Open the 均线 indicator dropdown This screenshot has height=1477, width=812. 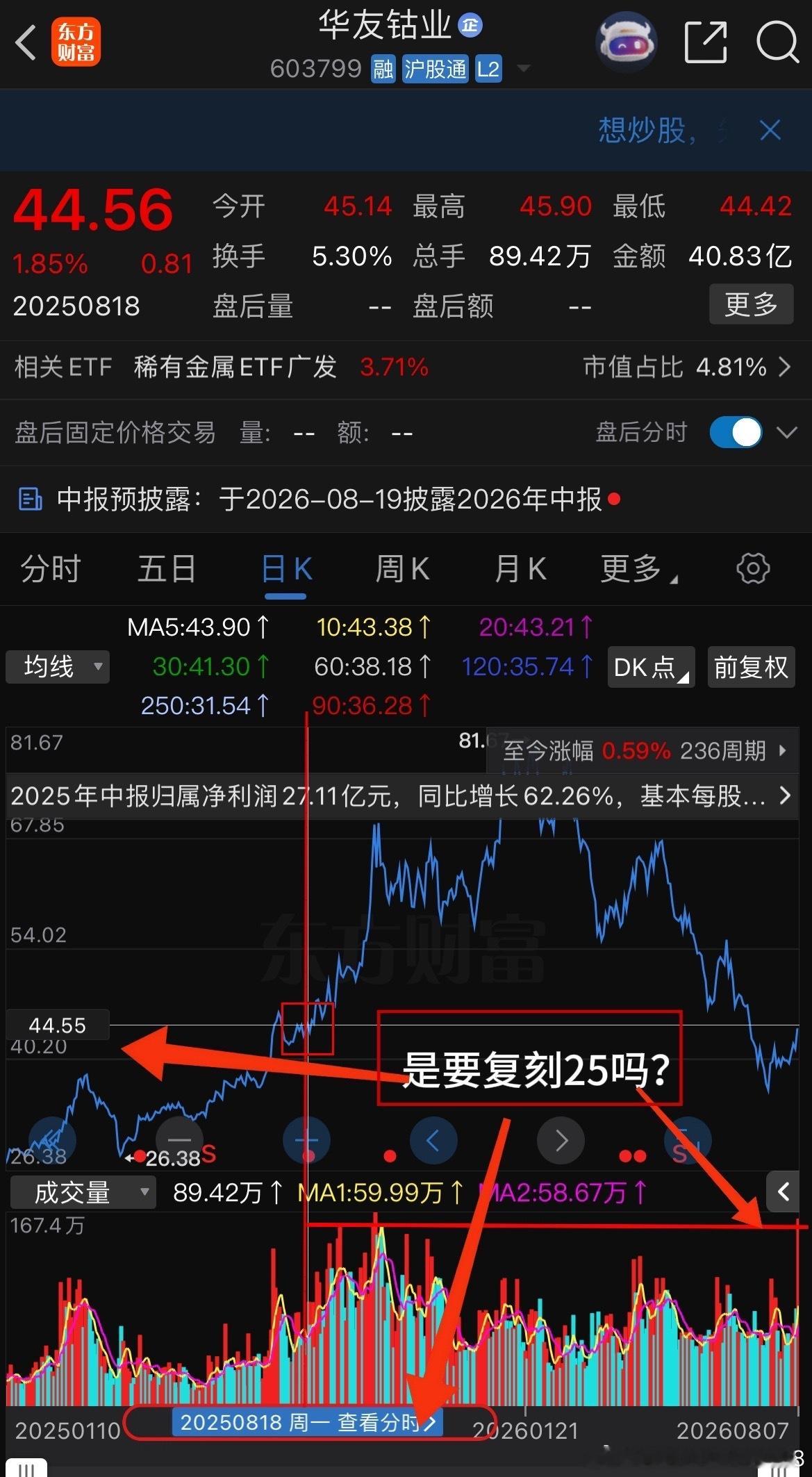pyautogui.click(x=58, y=667)
